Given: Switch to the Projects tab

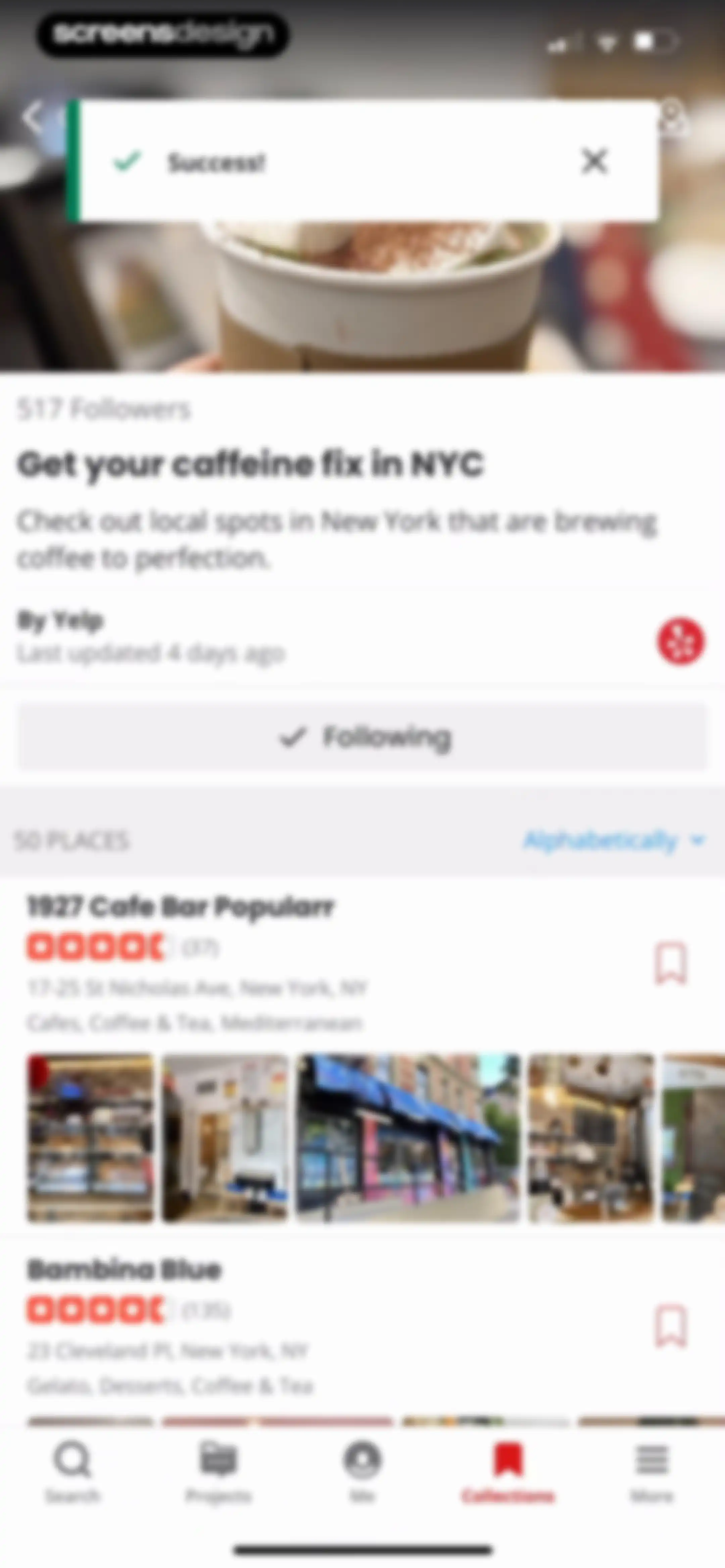Looking at the screenshot, I should pos(218,1471).
